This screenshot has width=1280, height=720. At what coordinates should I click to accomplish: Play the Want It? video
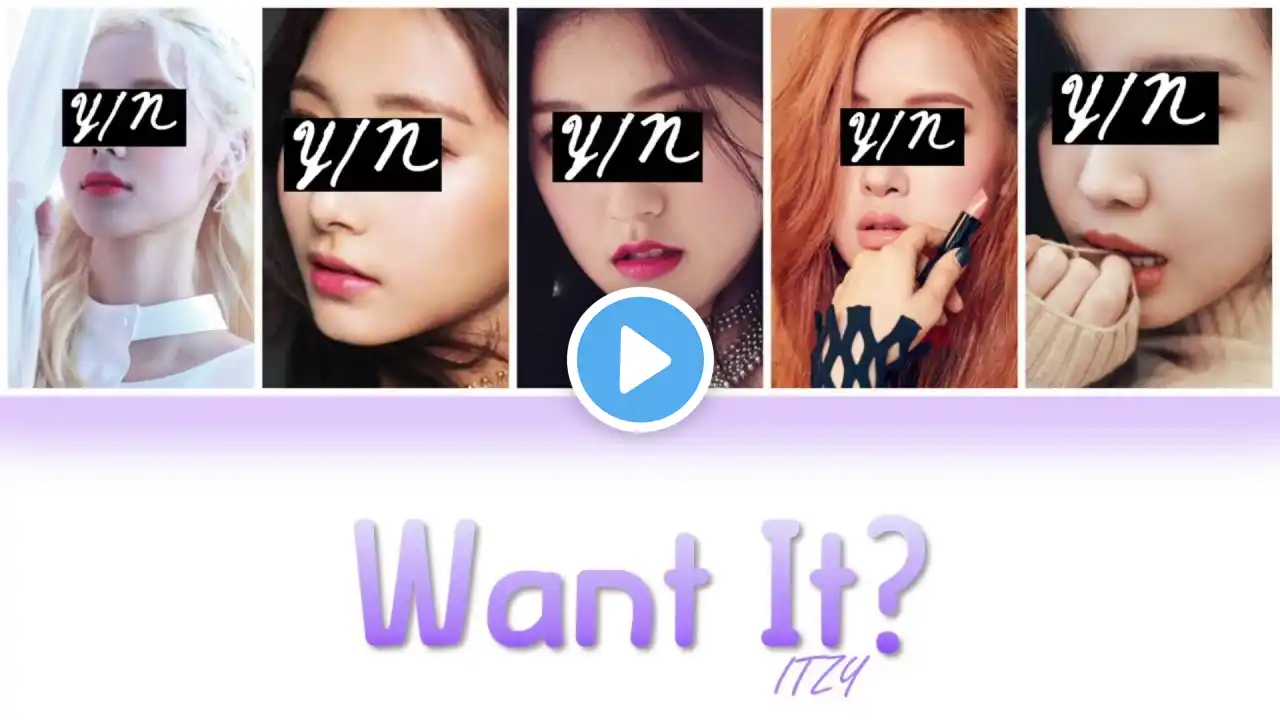[640, 360]
